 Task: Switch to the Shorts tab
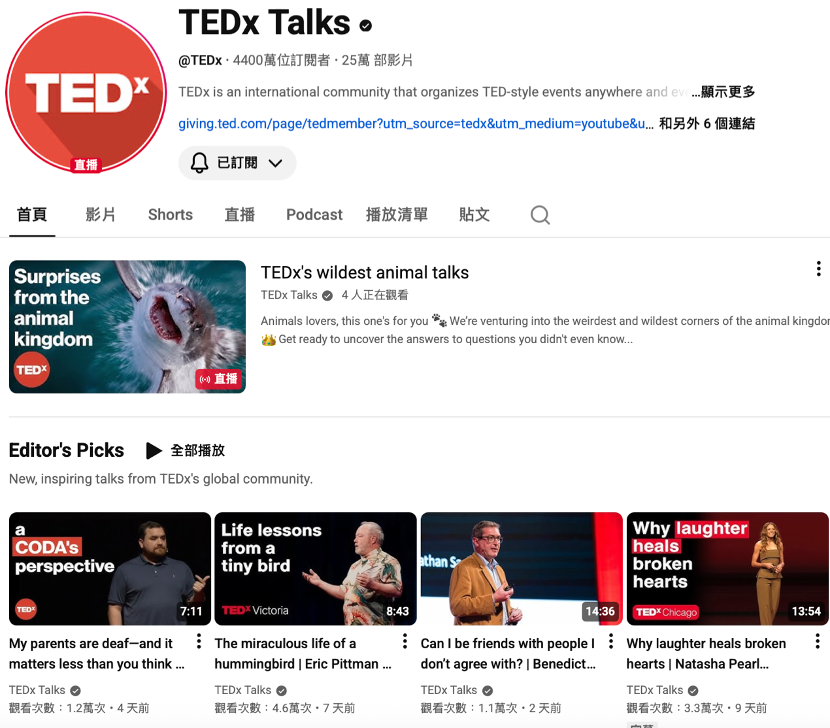pyautogui.click(x=170, y=214)
